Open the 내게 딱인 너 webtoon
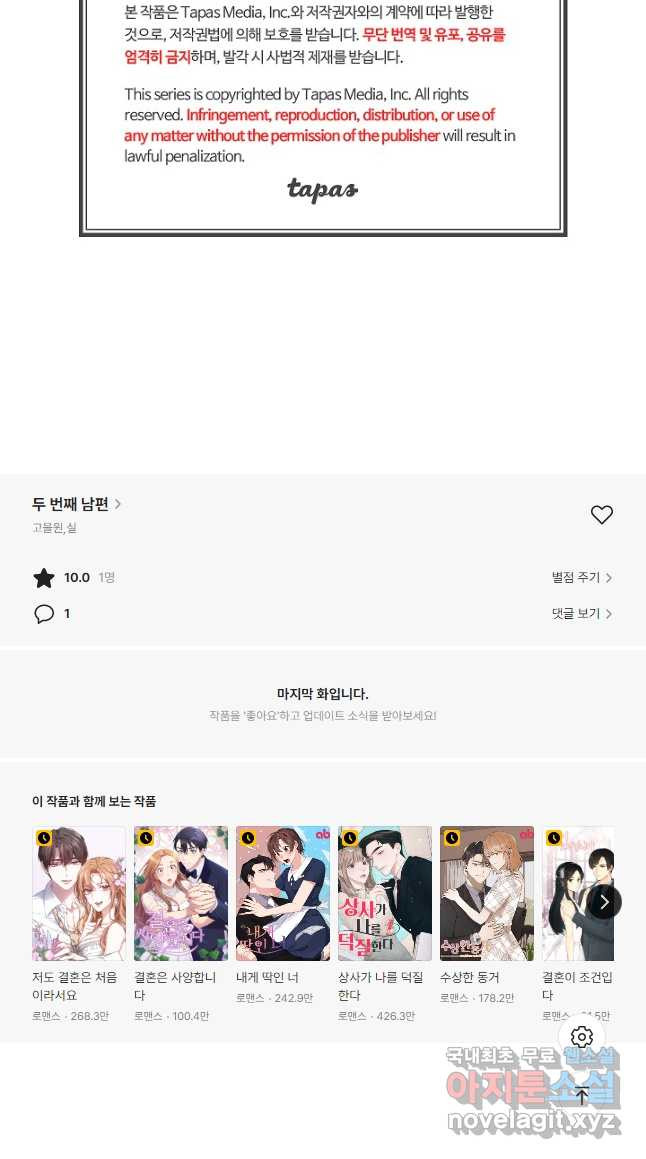 point(283,893)
